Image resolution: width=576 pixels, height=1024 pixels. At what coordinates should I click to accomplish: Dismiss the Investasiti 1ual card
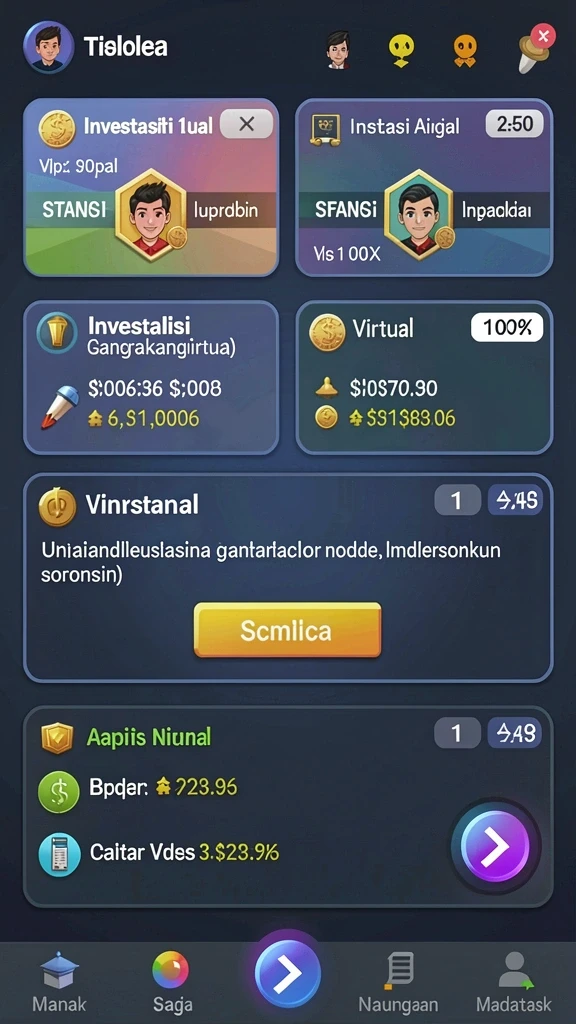tap(246, 123)
